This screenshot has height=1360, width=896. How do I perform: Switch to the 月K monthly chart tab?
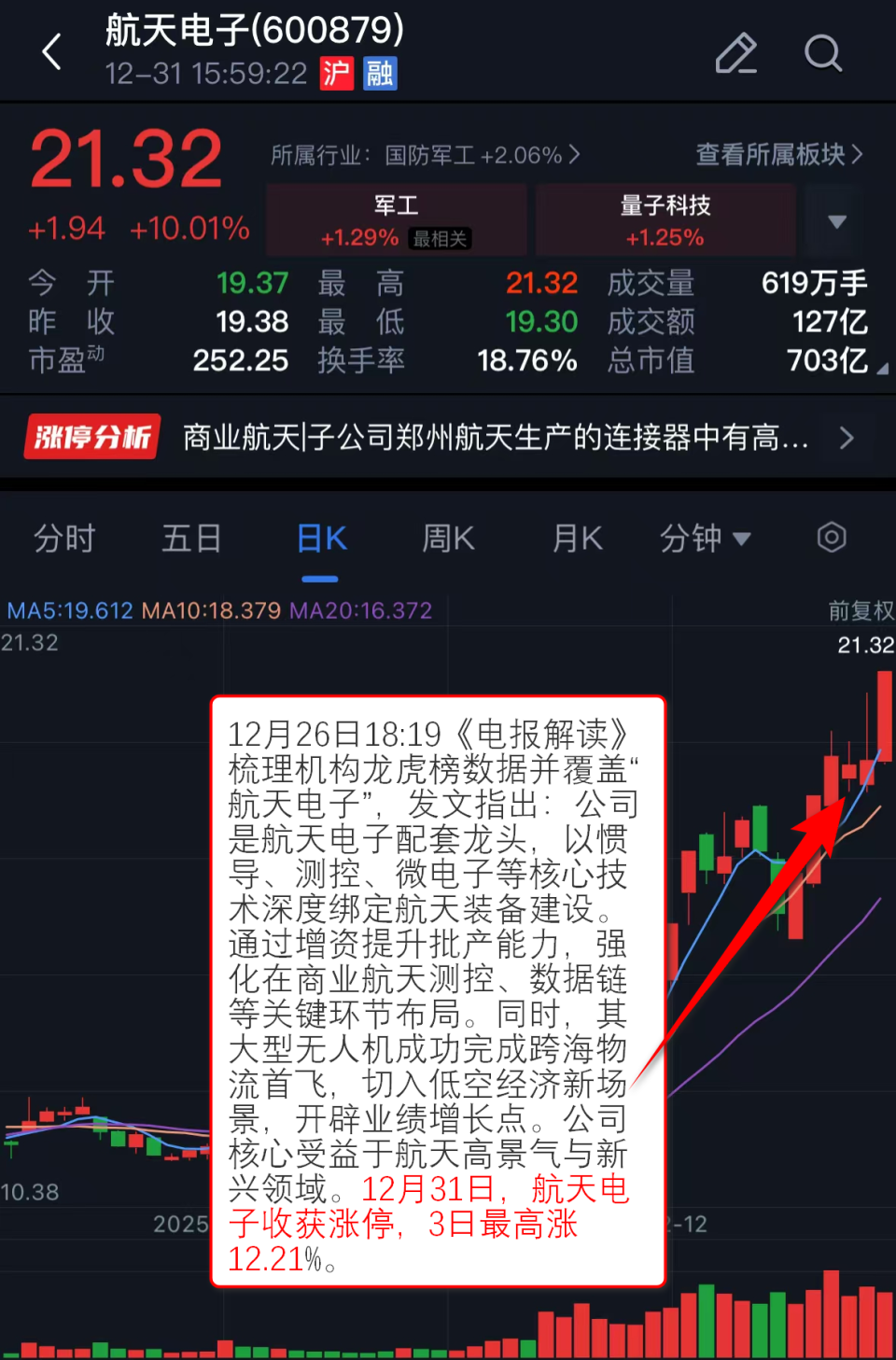pyautogui.click(x=576, y=539)
